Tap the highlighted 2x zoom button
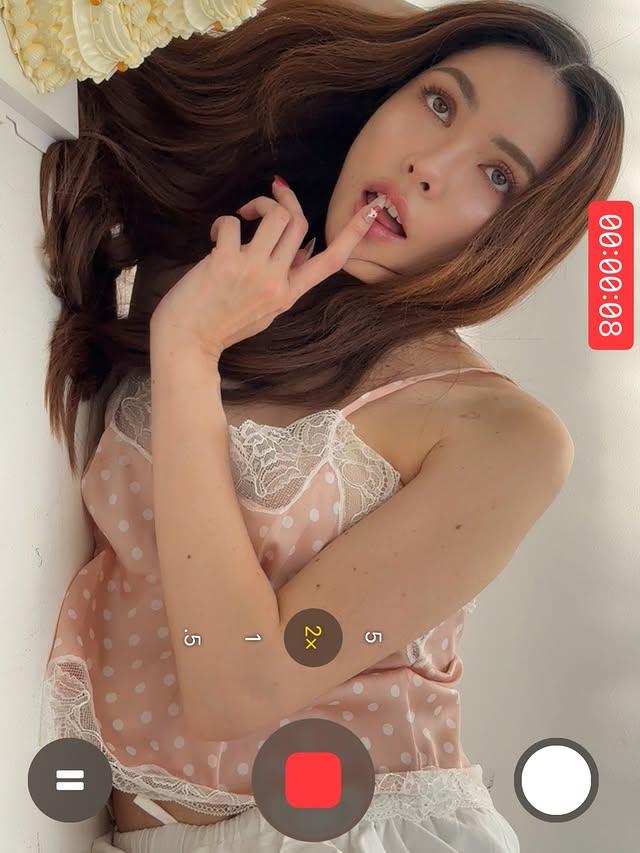This screenshot has height=853, width=640. [x=313, y=638]
